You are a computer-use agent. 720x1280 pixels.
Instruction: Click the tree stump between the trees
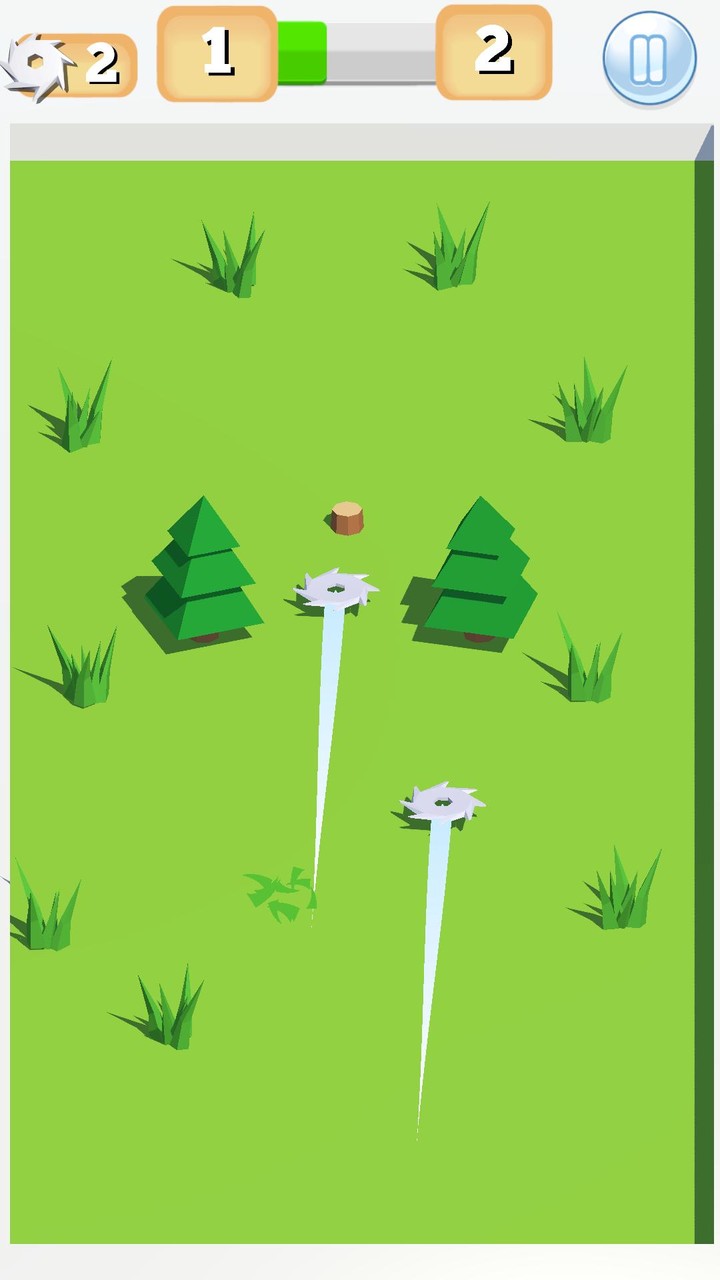click(345, 516)
